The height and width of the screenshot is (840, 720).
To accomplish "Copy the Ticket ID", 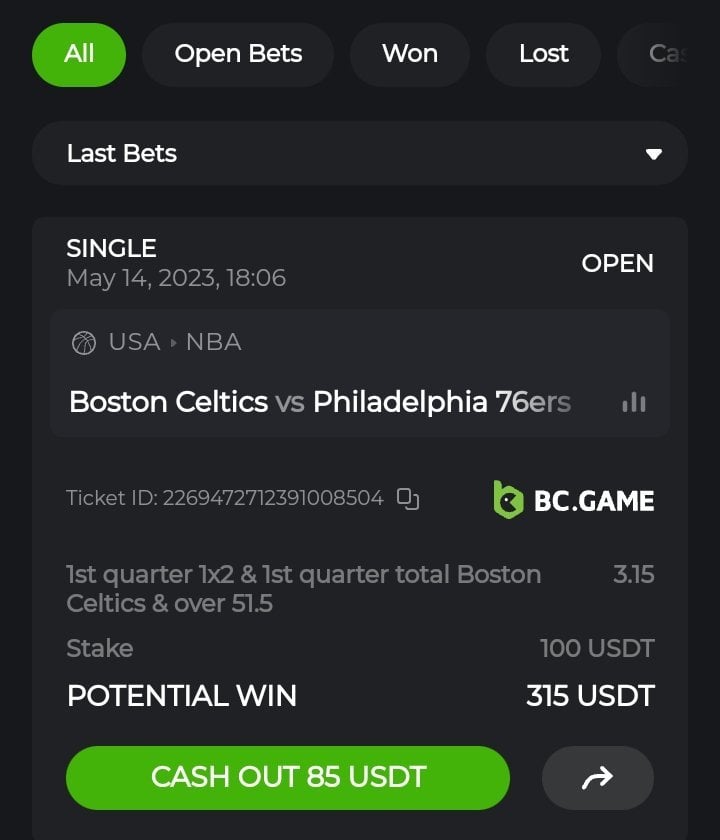I will point(407,498).
